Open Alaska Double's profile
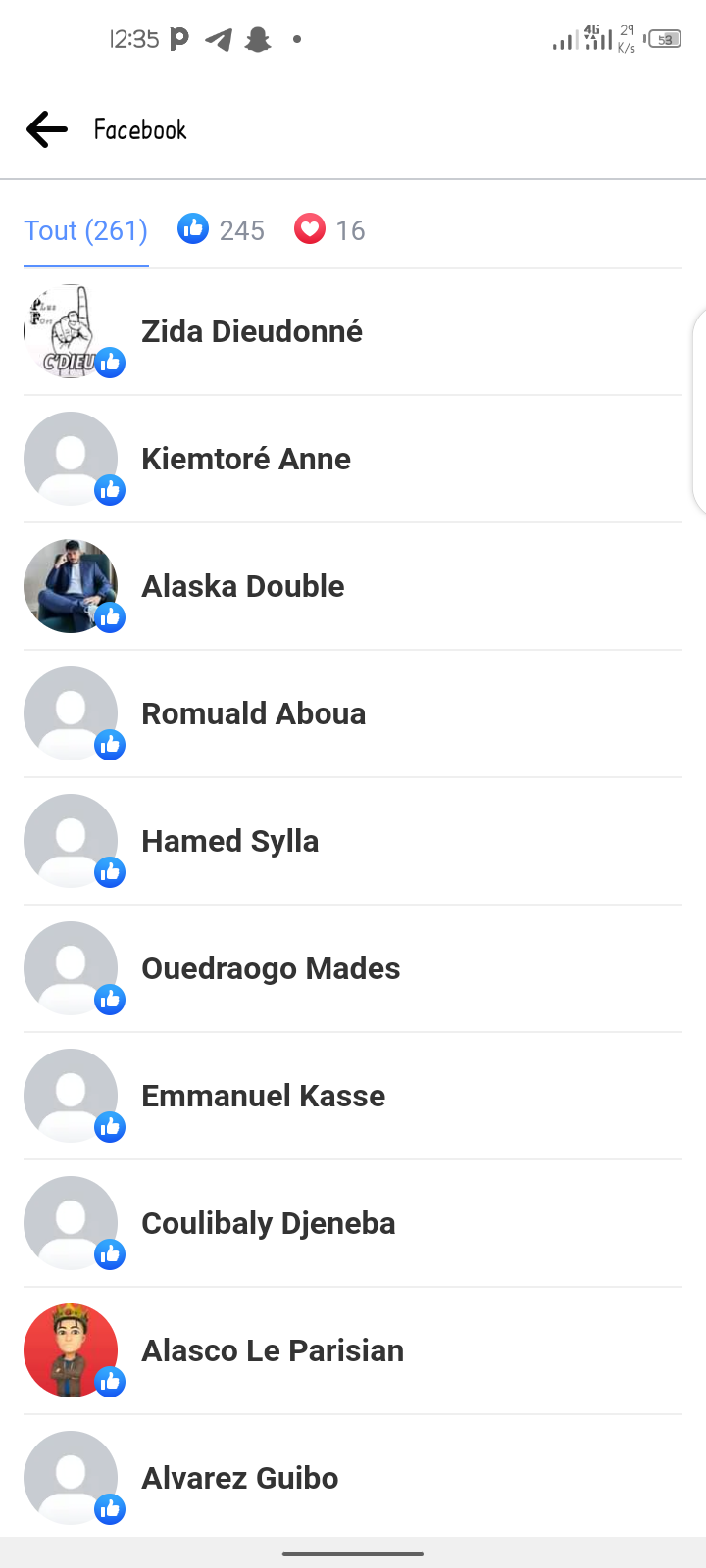Viewport: 706px width, 1568px height. [x=243, y=587]
